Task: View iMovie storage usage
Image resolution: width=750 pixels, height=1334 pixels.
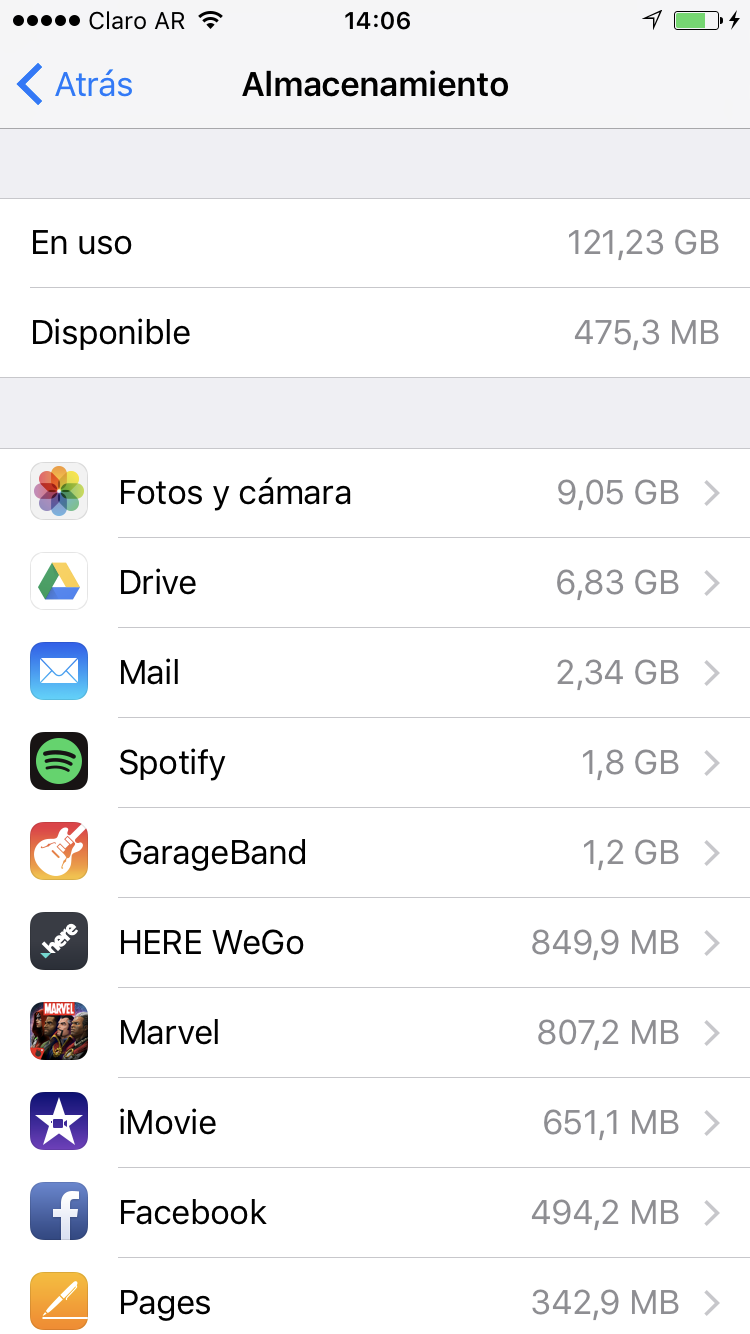Action: point(375,1123)
